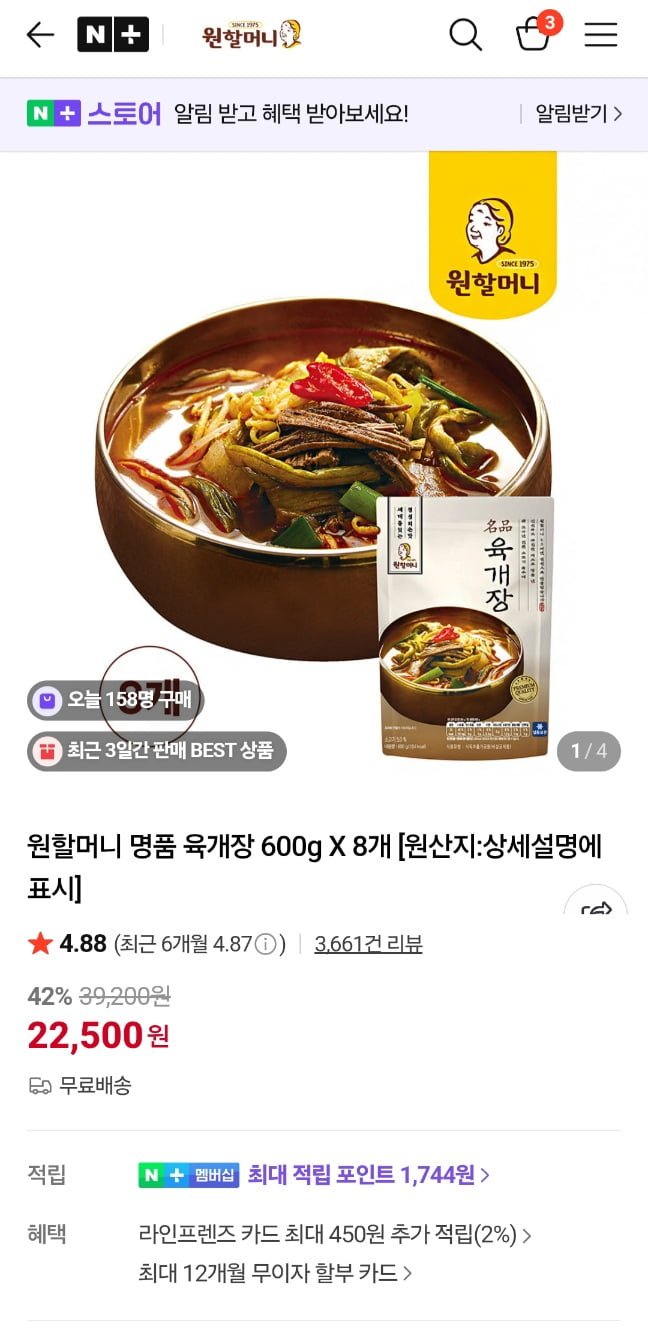Image resolution: width=648 pixels, height=1342 pixels.
Task: Tap 알림받기 to get store alerts
Action: (578, 114)
